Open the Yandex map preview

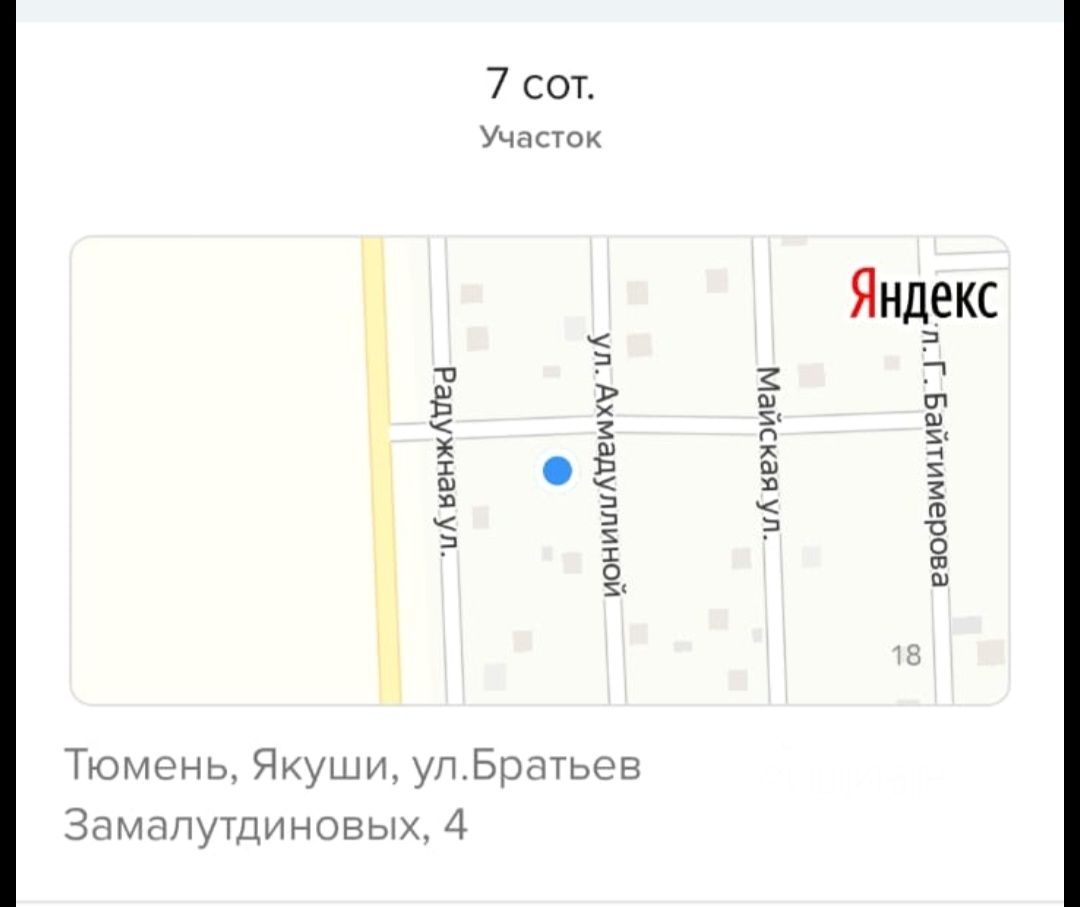(x=539, y=470)
